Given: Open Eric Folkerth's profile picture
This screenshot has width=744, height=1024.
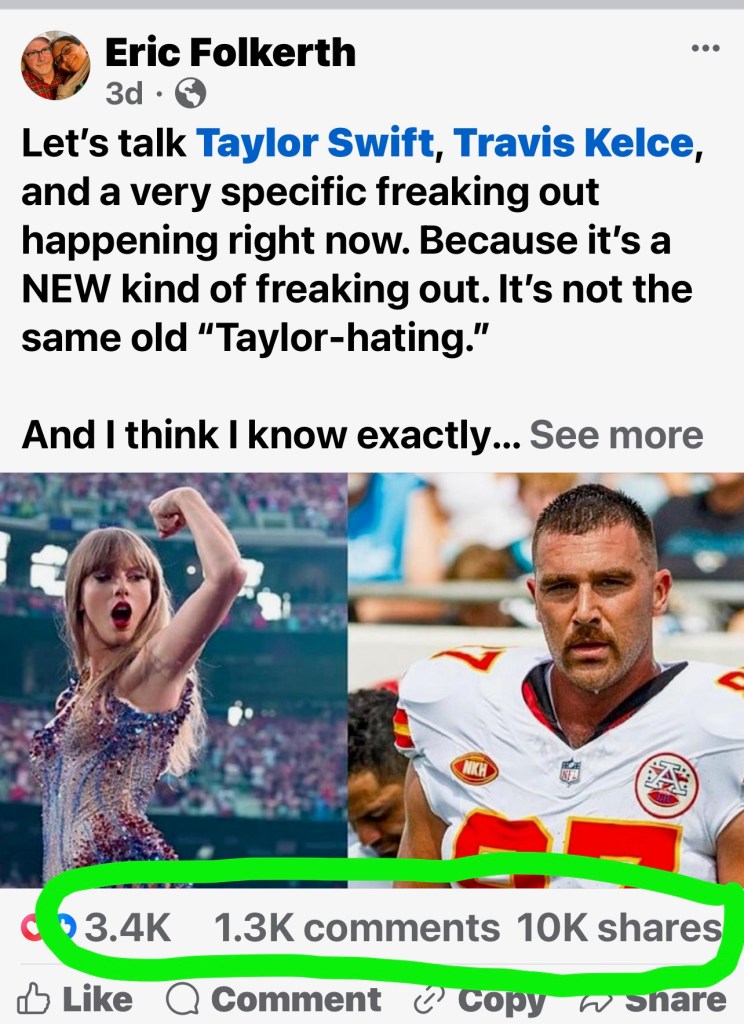Looking at the screenshot, I should pos(56,65).
